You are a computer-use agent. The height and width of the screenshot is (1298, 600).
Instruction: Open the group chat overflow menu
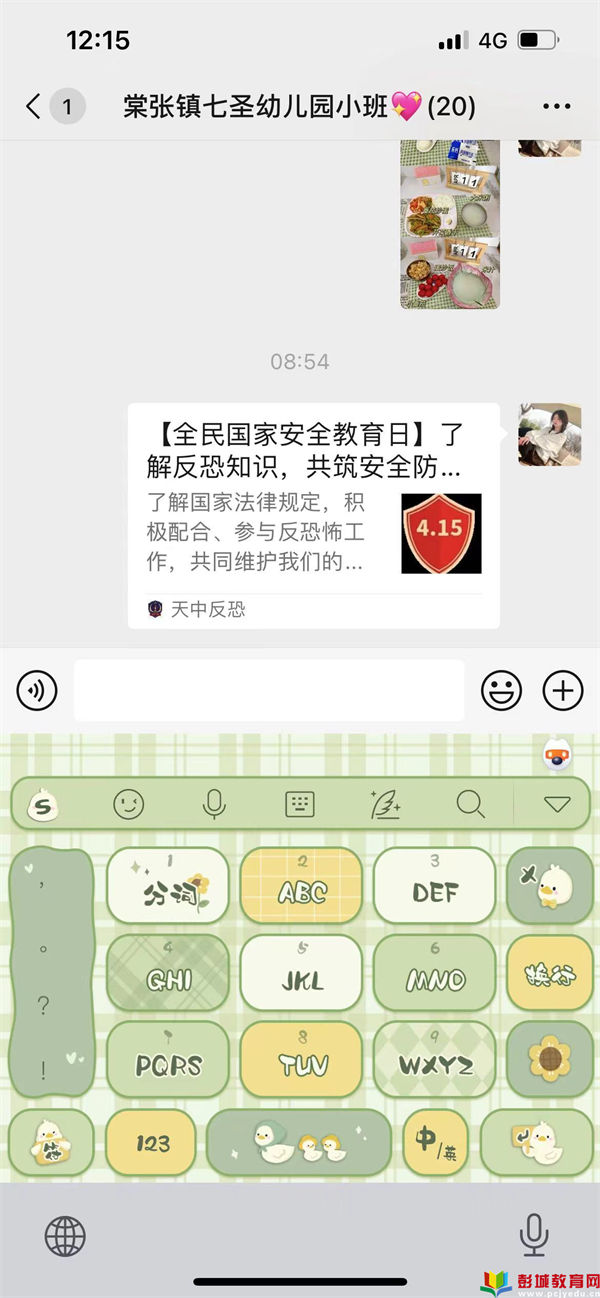(556, 106)
